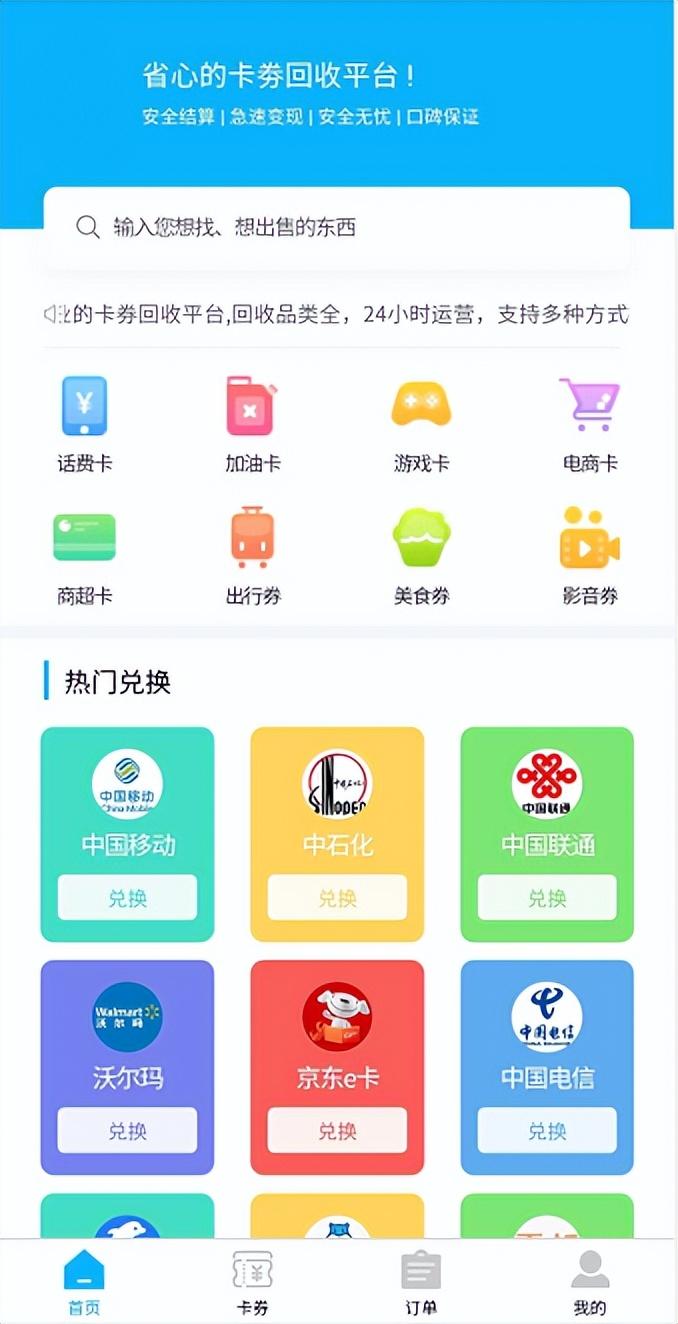Open the 美食券 category
The height and width of the screenshot is (1324, 678).
pyautogui.click(x=421, y=556)
